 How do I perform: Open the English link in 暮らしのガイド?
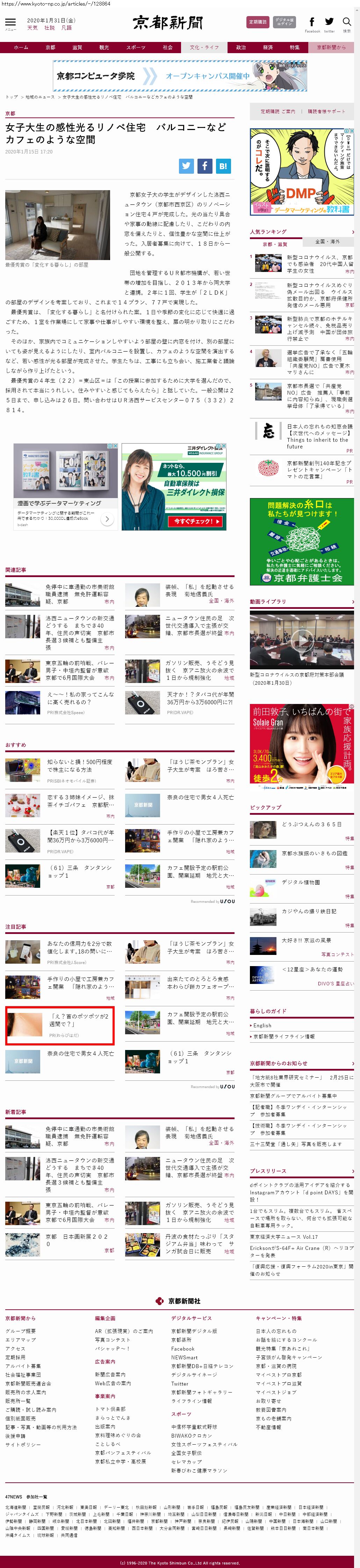click(262, 1025)
